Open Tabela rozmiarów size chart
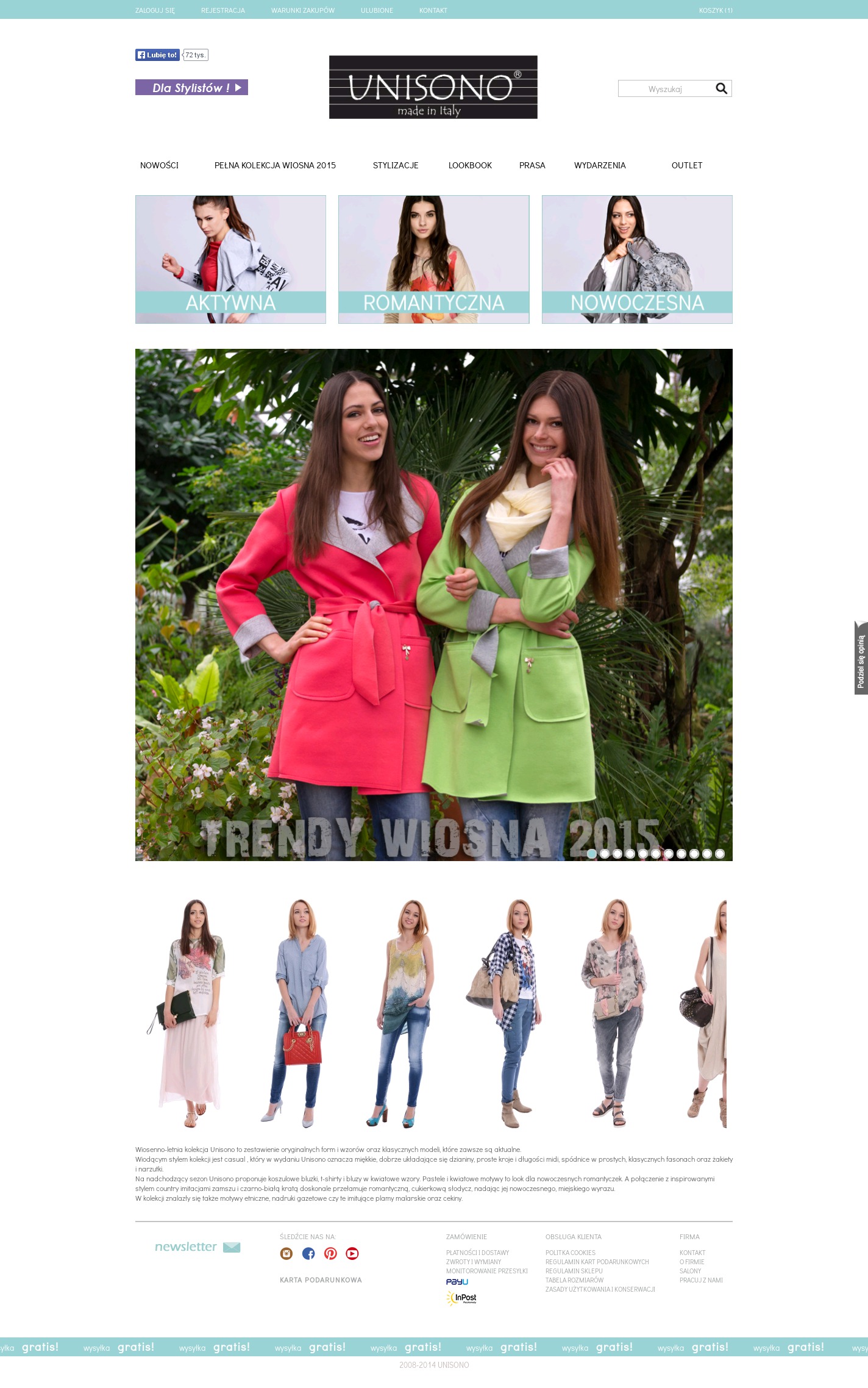The image size is (868, 1388). [574, 1280]
